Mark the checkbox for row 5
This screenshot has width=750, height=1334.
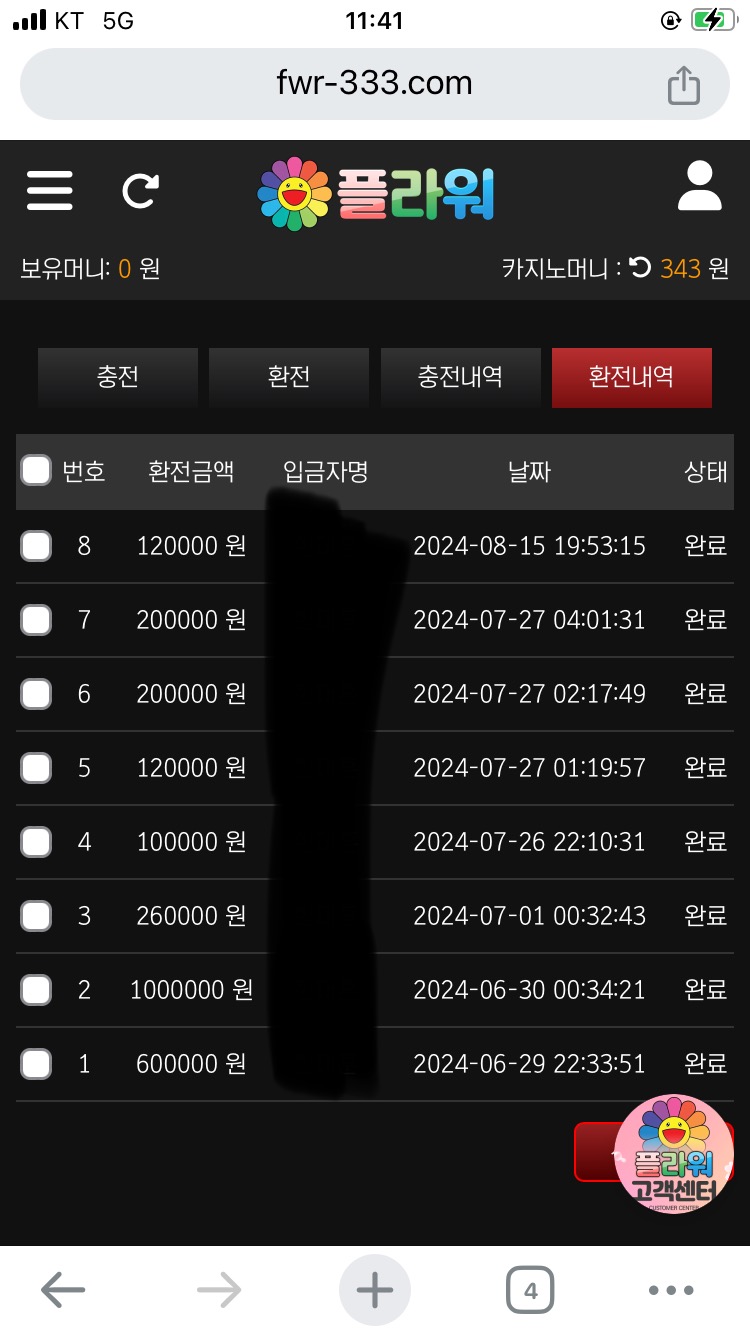pos(36,768)
